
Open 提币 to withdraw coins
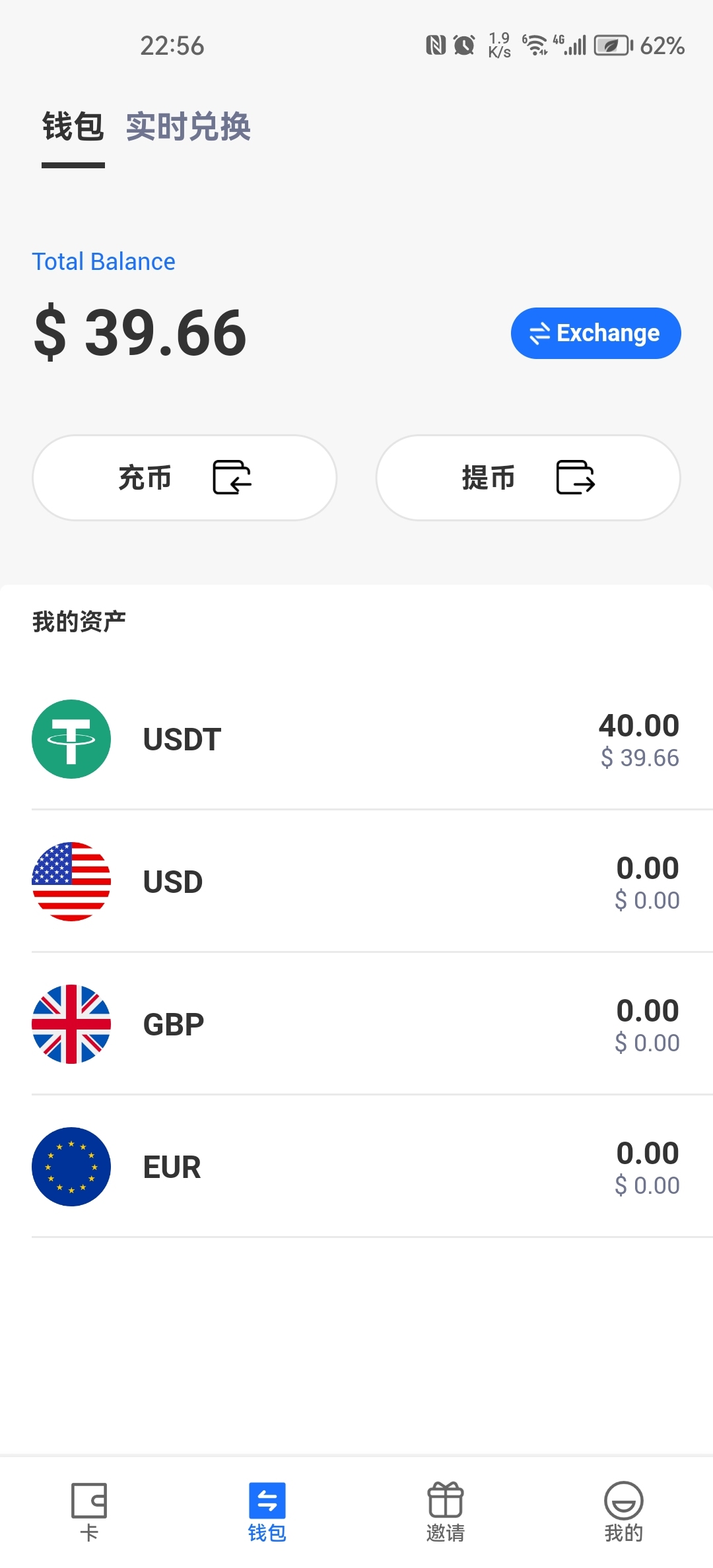tap(528, 478)
